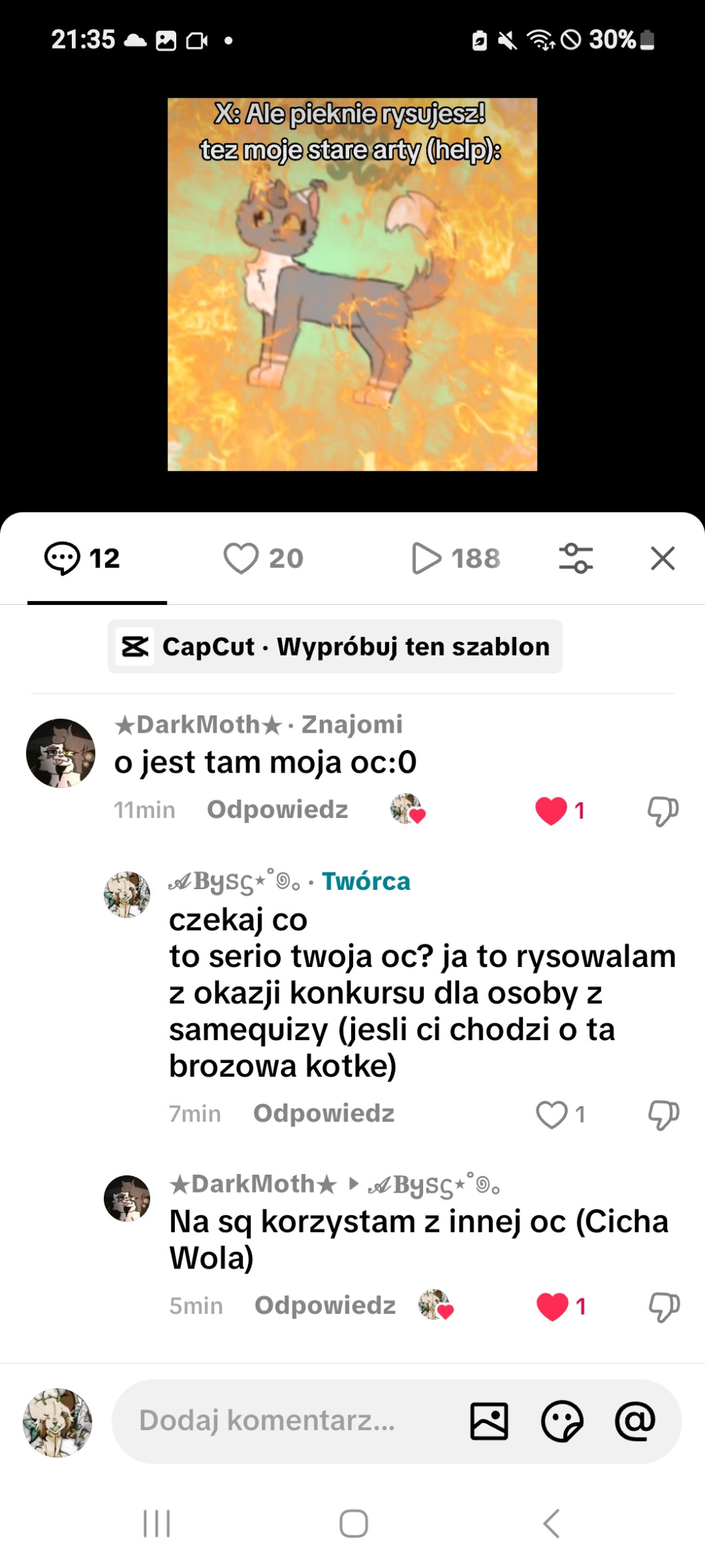This screenshot has height=1568, width=705.
Task: Reply to the creator's 'czekaj co' comment
Action: [324, 1113]
